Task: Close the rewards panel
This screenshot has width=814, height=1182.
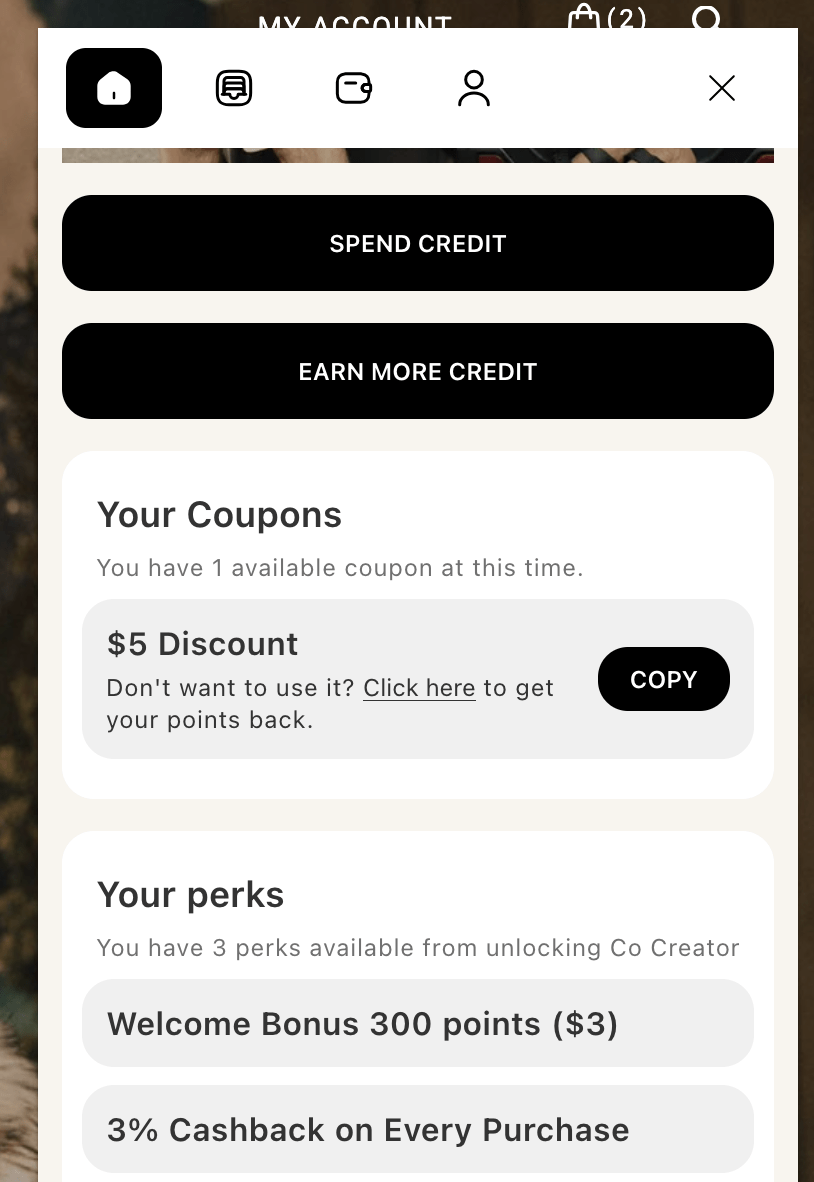Action: point(721,88)
